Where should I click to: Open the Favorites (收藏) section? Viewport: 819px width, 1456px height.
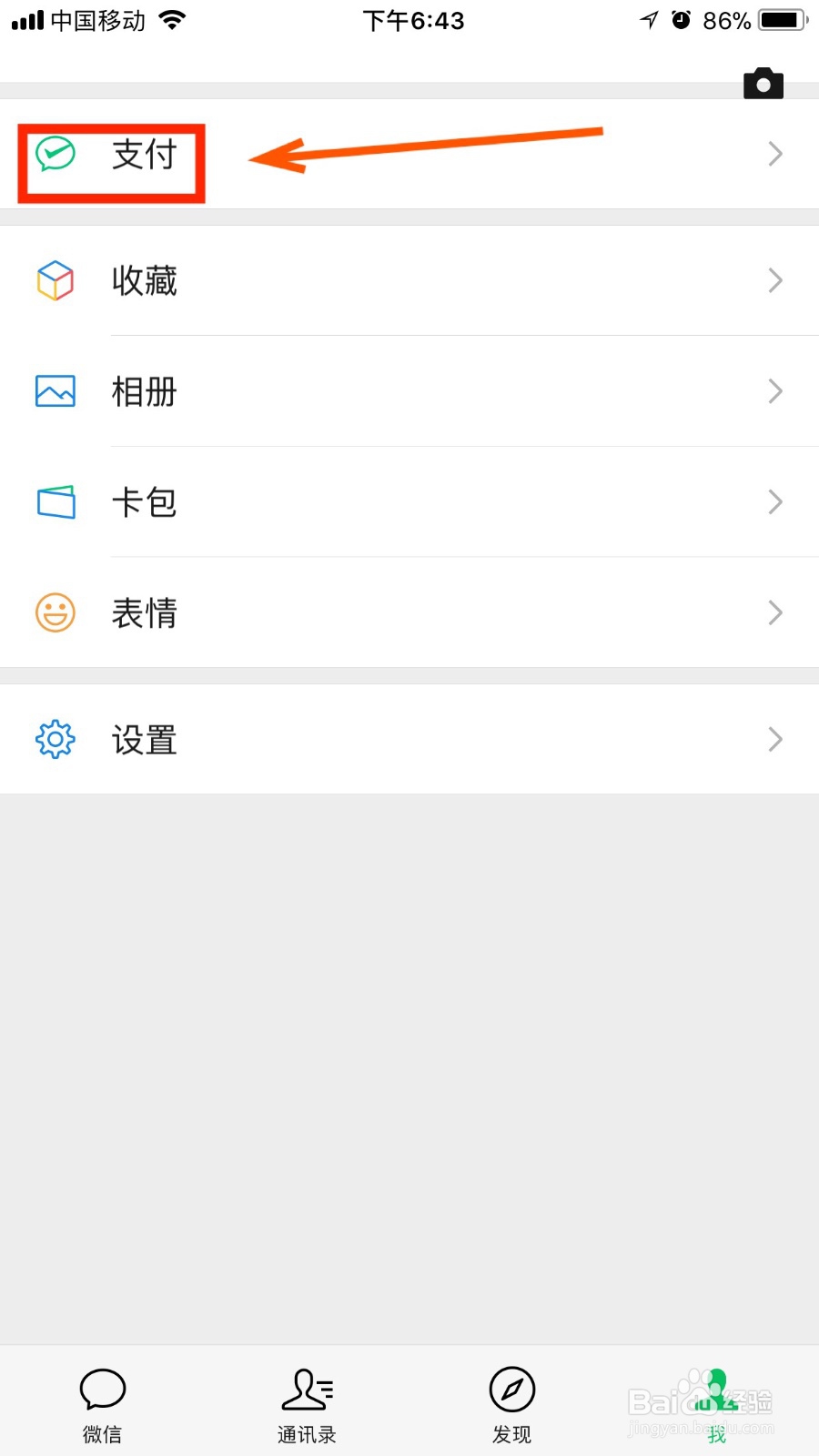click(x=146, y=281)
